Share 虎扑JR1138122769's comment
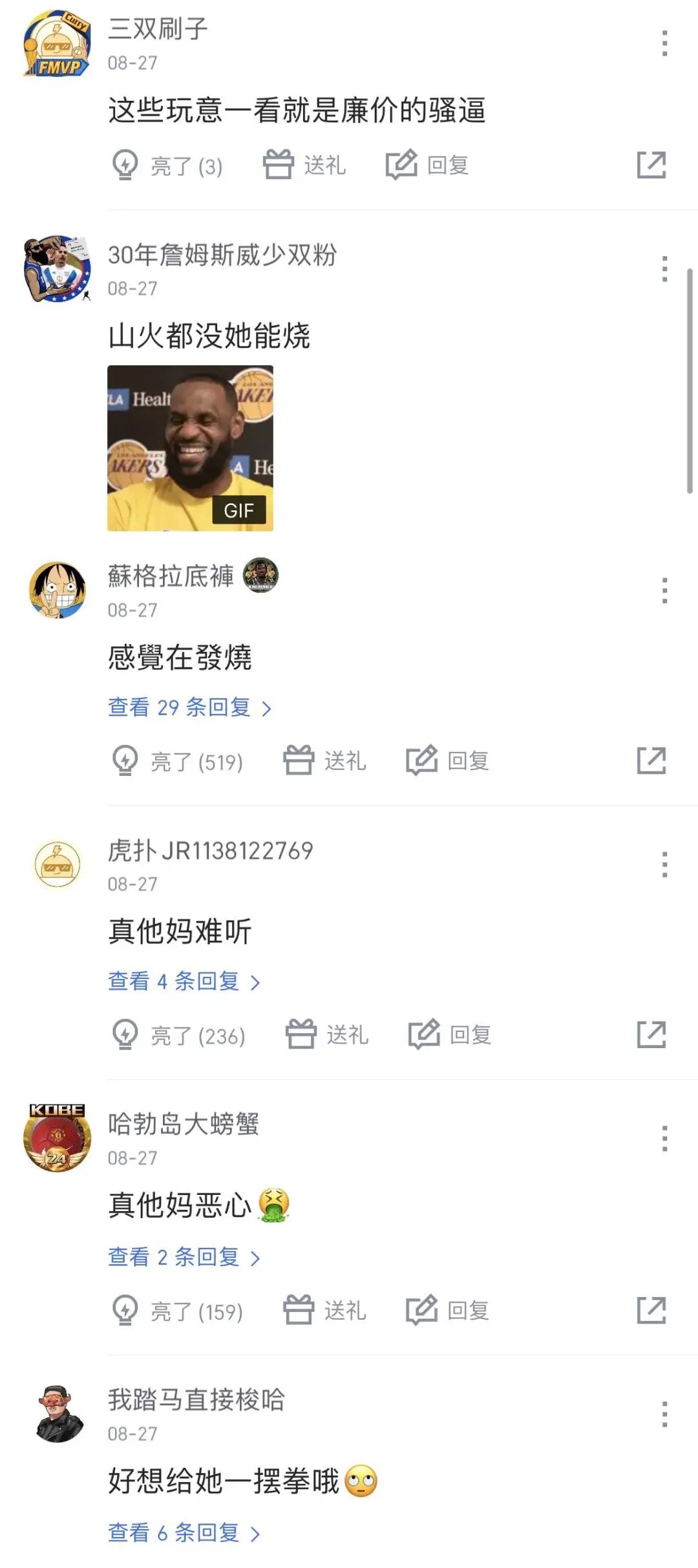The image size is (698, 1568). 651,1035
